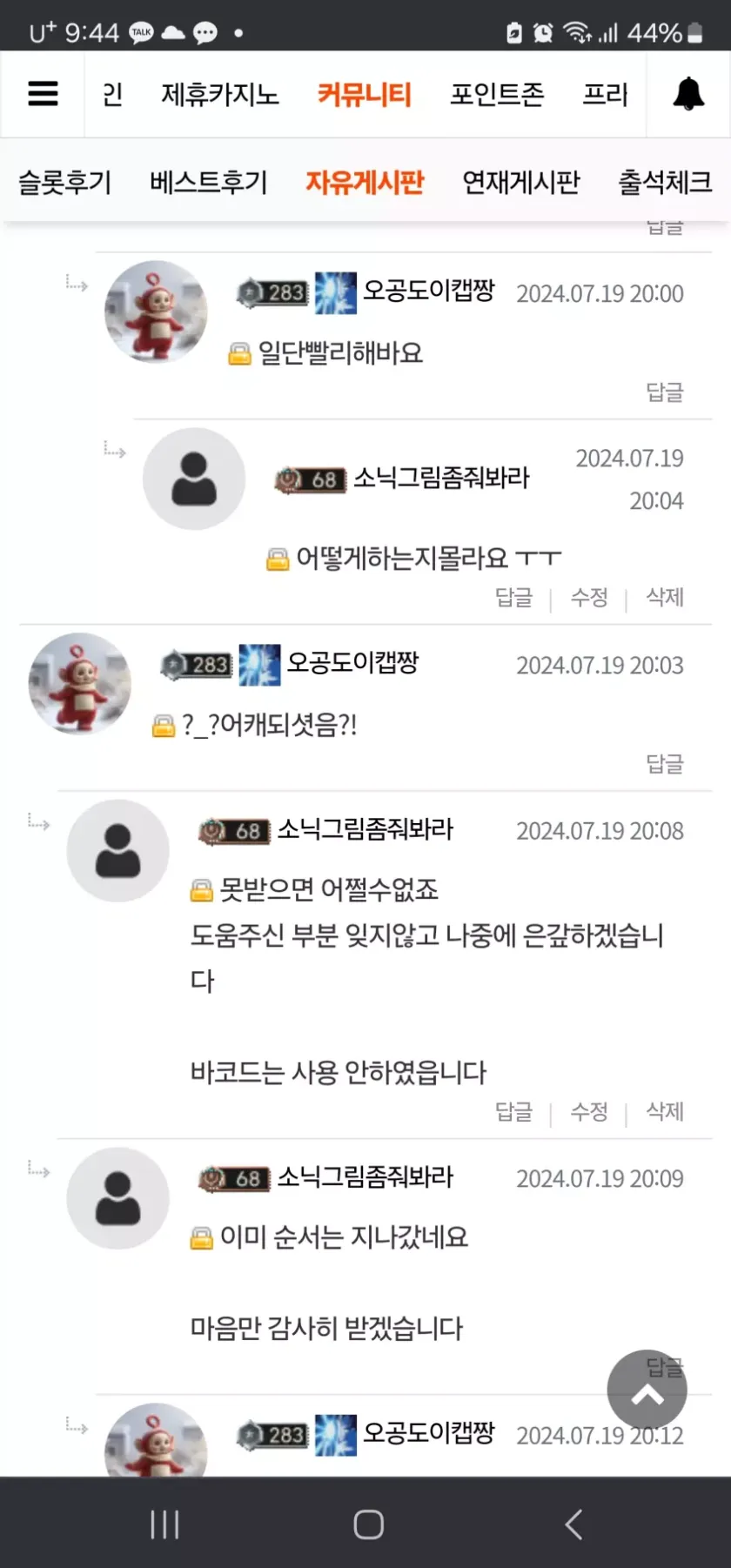Viewport: 731px width, 1568px height.
Task: Go back with system back button
Action: [573, 1524]
